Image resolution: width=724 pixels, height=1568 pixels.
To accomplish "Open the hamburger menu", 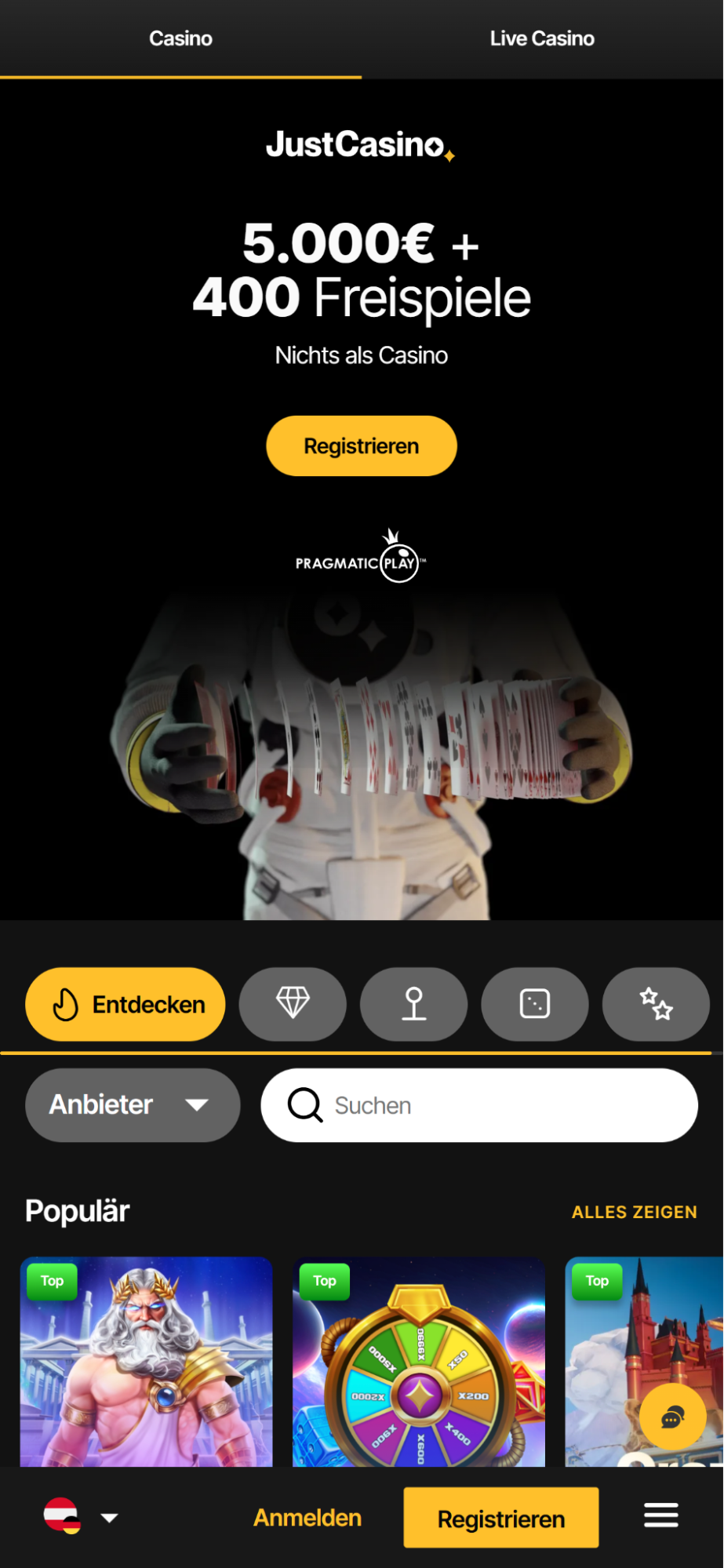I will [x=661, y=1515].
